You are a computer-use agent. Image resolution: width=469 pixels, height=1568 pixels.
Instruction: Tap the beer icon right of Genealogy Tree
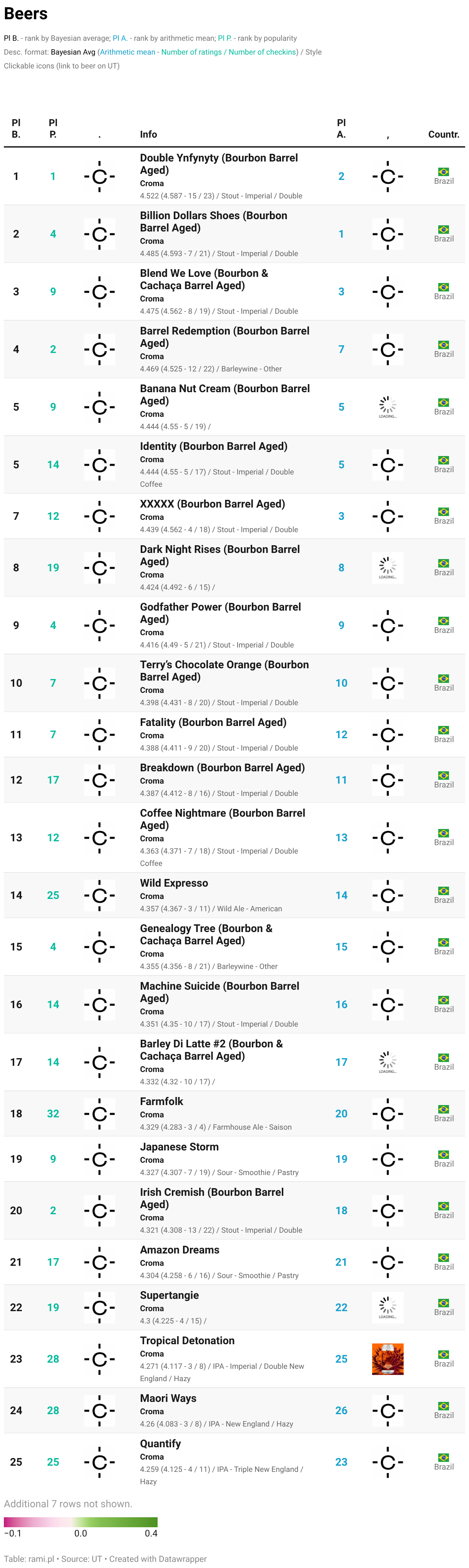tap(388, 947)
